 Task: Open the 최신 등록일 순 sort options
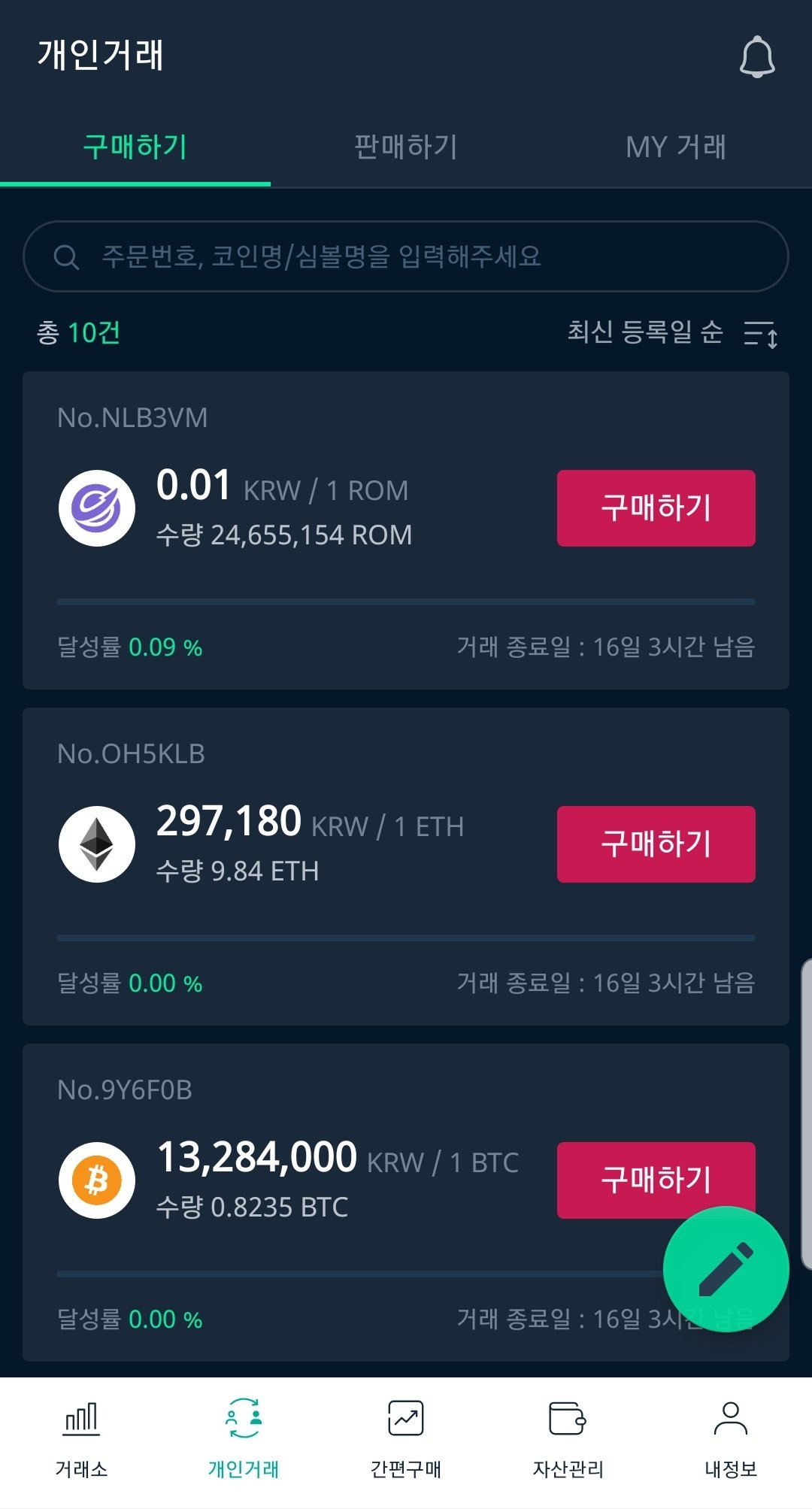pyautogui.click(x=673, y=332)
